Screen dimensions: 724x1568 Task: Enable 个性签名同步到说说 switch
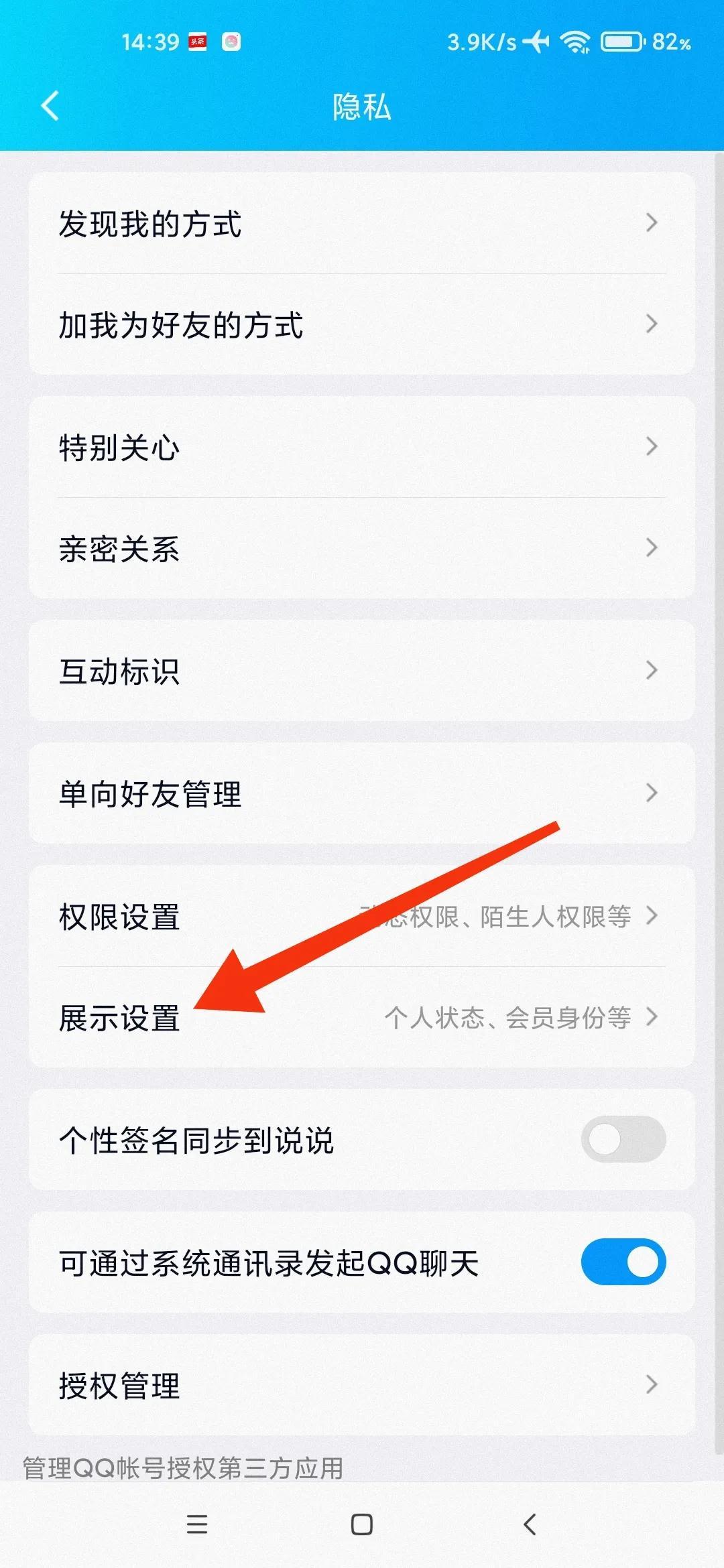pyautogui.click(x=623, y=1139)
